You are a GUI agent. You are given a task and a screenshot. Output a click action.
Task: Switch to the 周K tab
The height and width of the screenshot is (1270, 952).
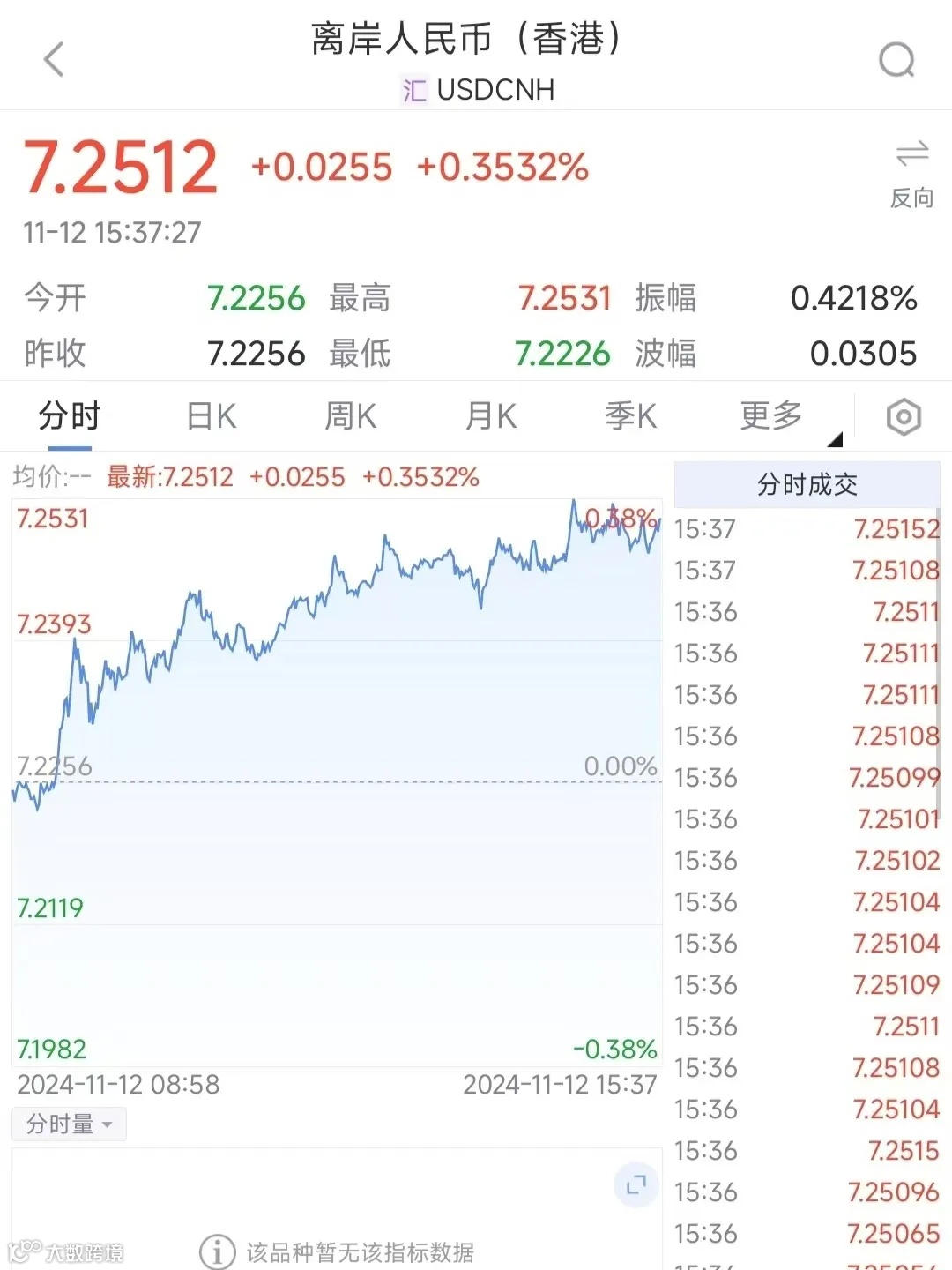coord(349,415)
